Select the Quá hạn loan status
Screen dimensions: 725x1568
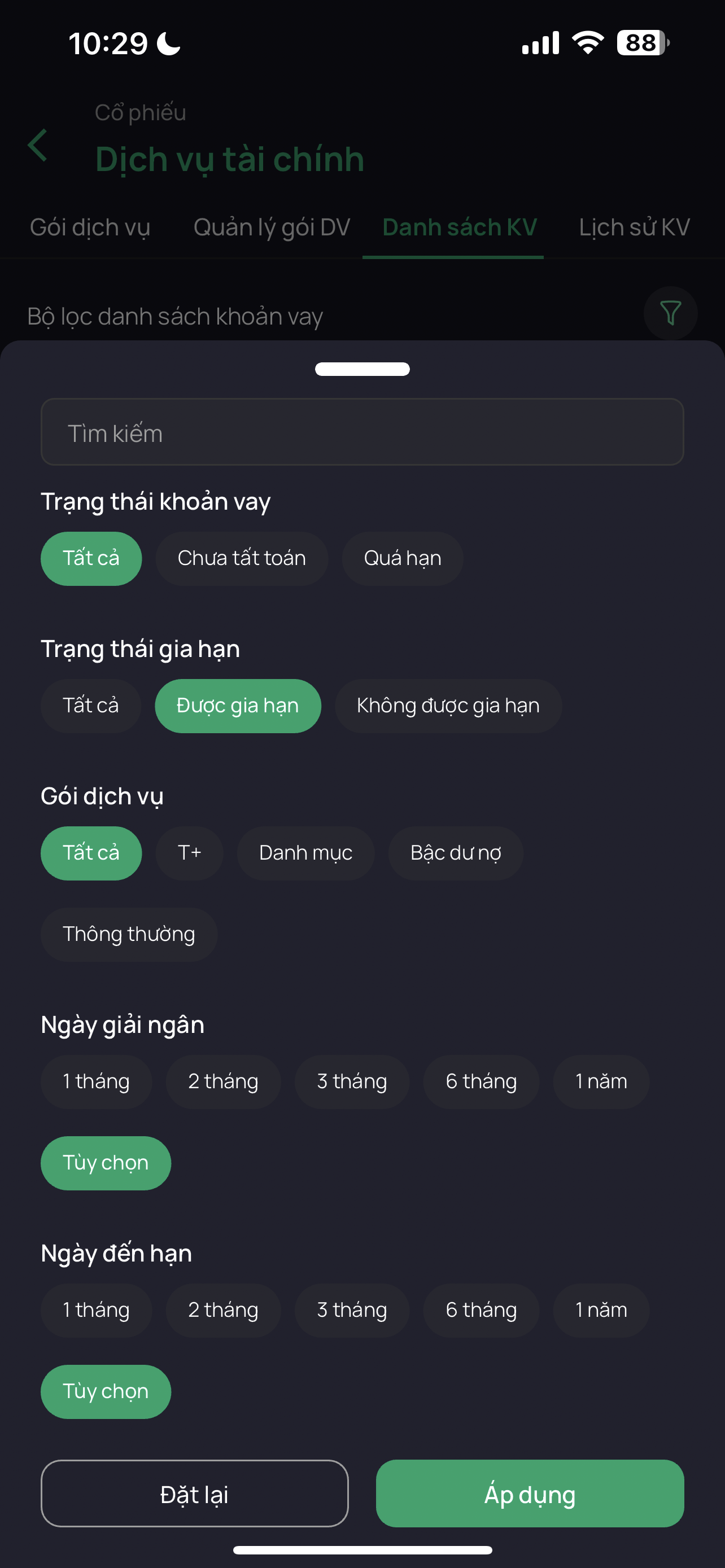[402, 558]
